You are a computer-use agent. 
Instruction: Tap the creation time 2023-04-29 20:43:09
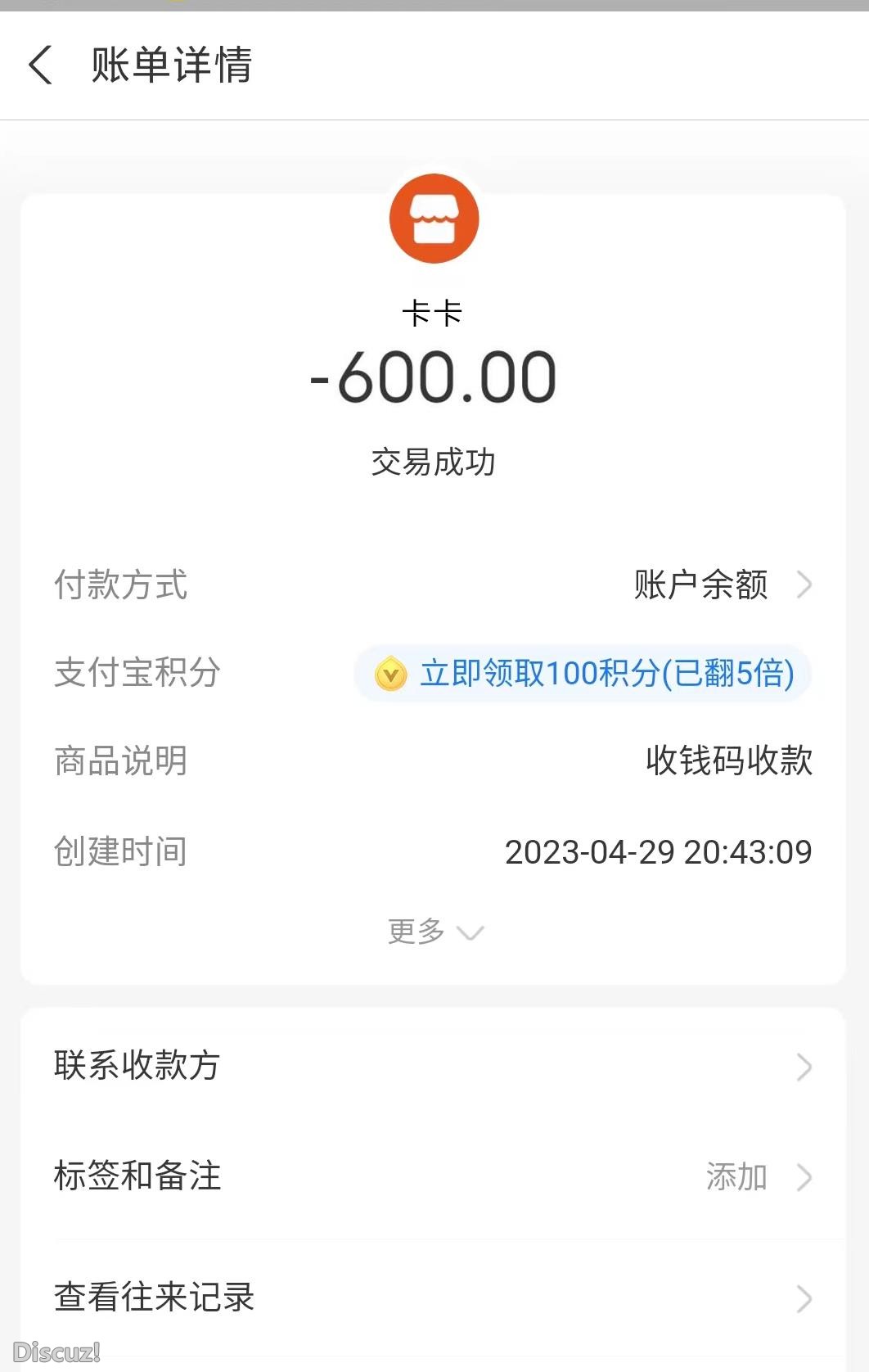pyautogui.click(x=660, y=851)
